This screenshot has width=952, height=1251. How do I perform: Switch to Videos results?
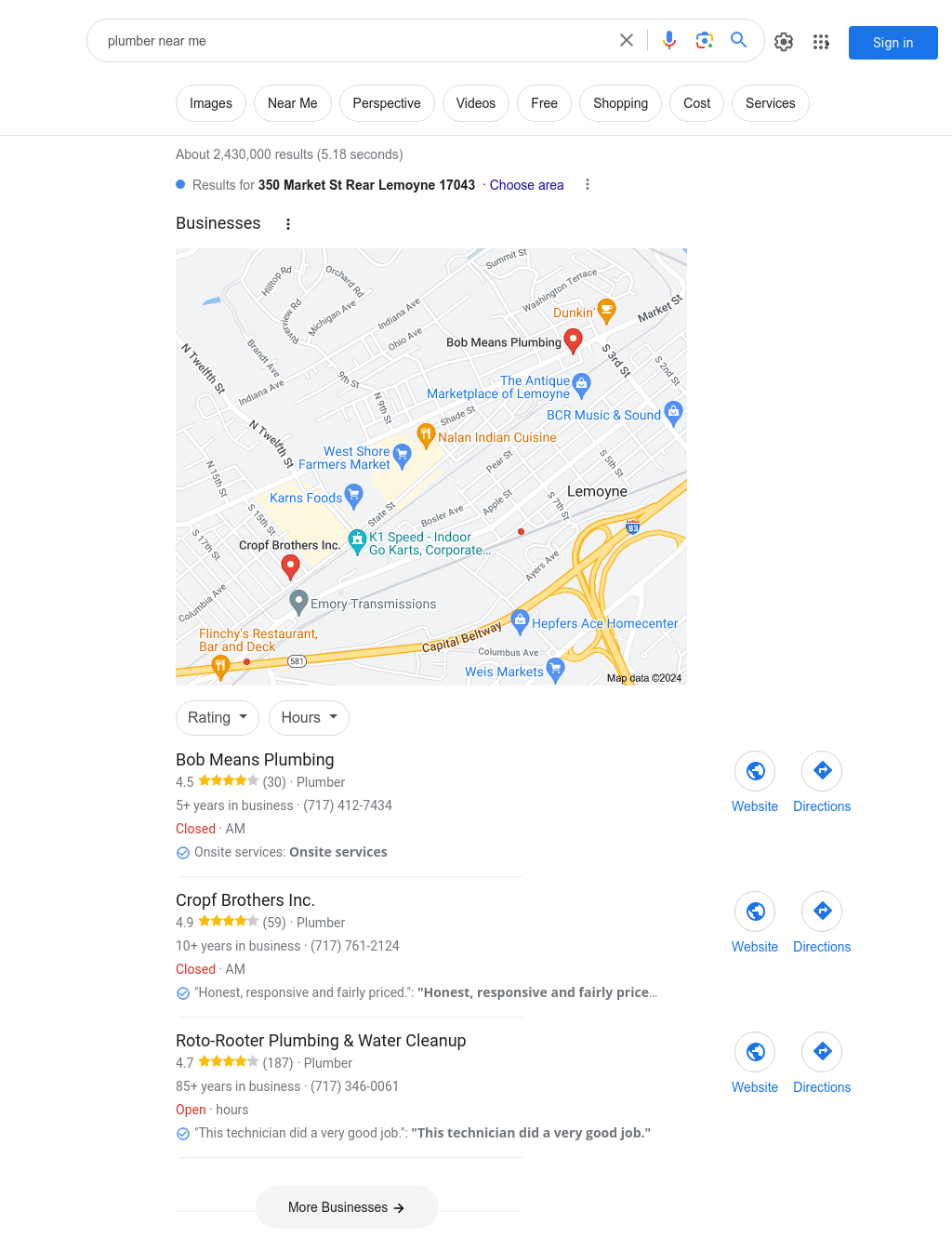pyautogui.click(x=475, y=103)
